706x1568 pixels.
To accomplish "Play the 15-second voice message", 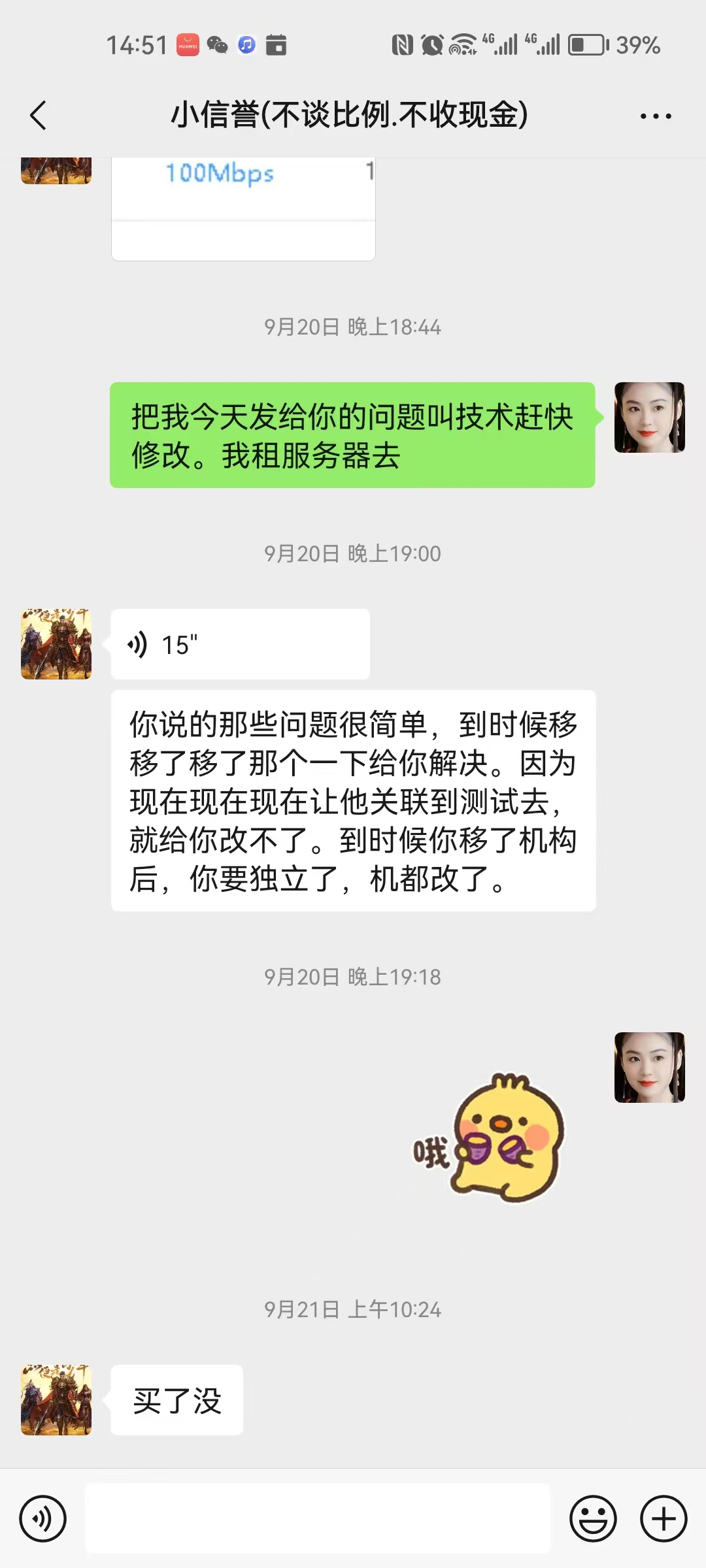I will (x=240, y=645).
